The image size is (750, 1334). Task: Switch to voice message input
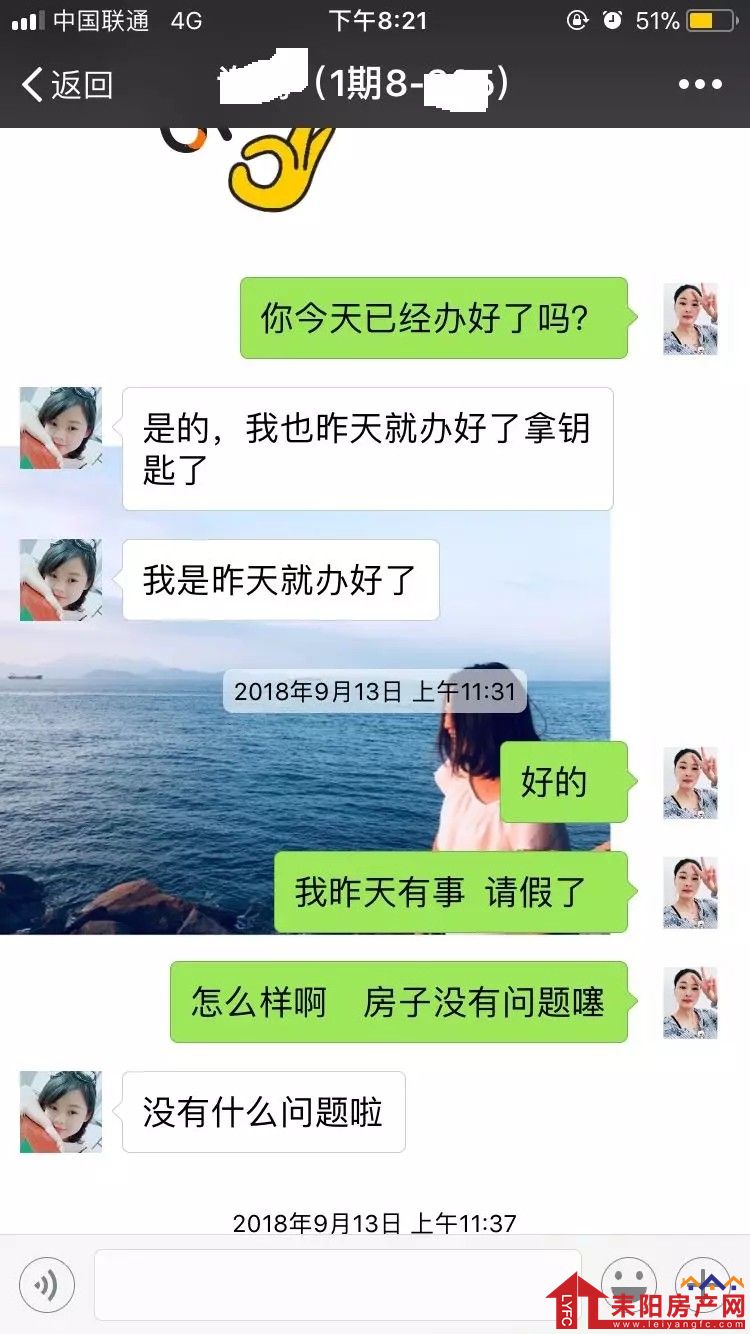47,1284
